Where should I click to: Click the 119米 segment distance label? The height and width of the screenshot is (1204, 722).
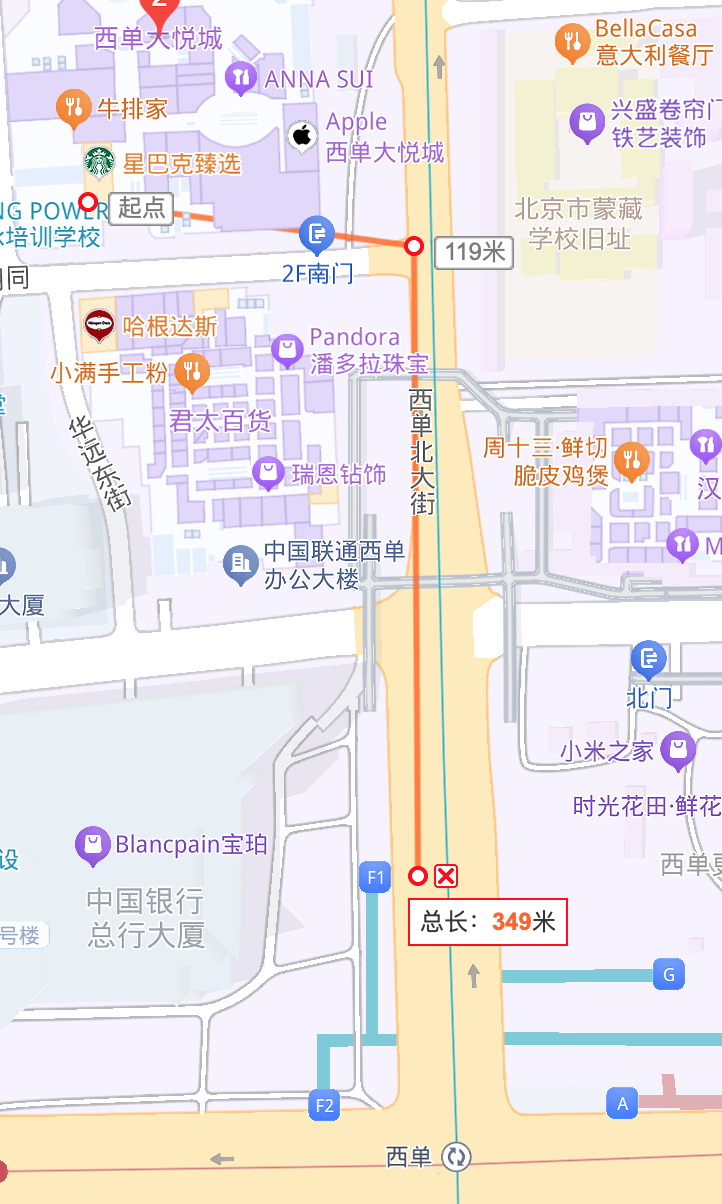tap(473, 253)
